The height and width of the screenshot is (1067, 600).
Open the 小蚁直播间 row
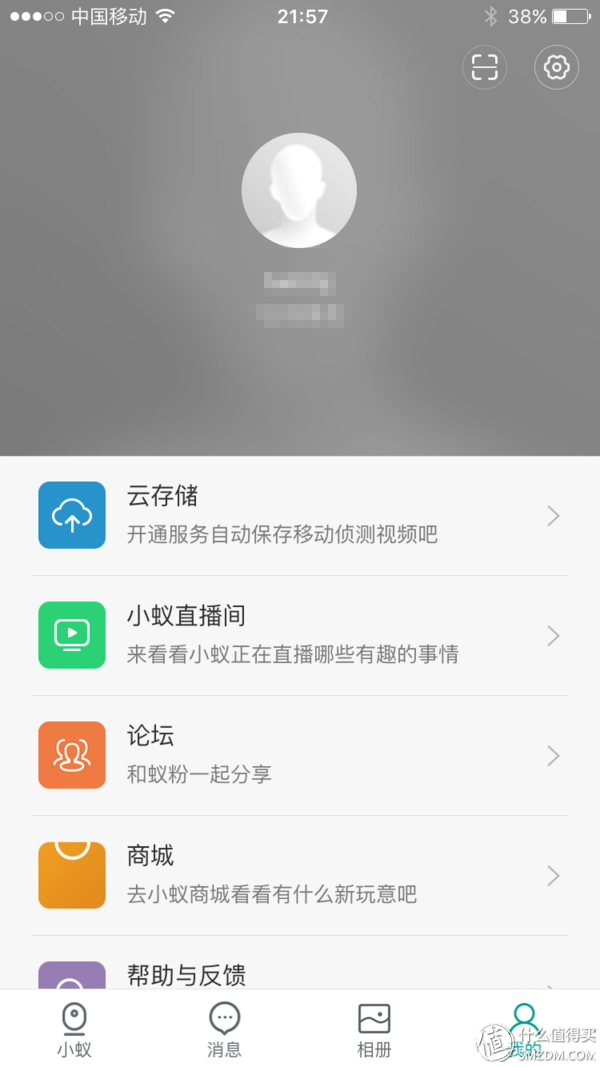(x=300, y=636)
